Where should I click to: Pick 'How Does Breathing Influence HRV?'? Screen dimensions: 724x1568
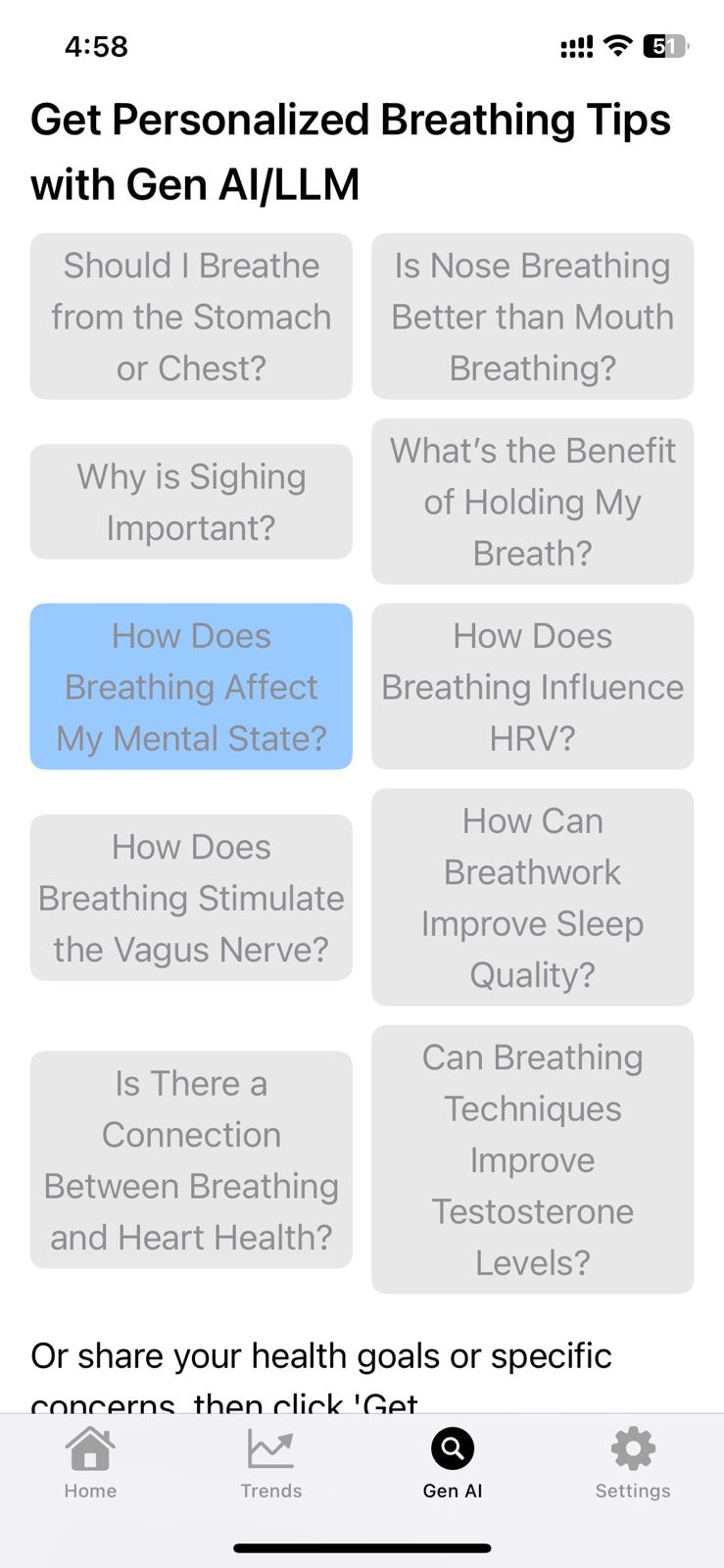pyautogui.click(x=532, y=687)
